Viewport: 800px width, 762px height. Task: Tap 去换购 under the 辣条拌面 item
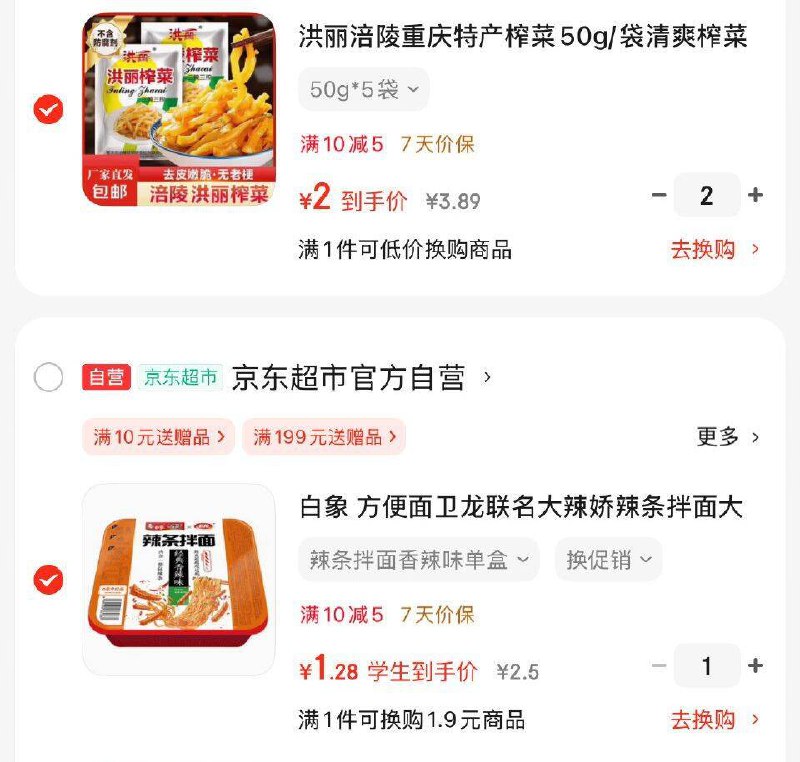click(715, 719)
